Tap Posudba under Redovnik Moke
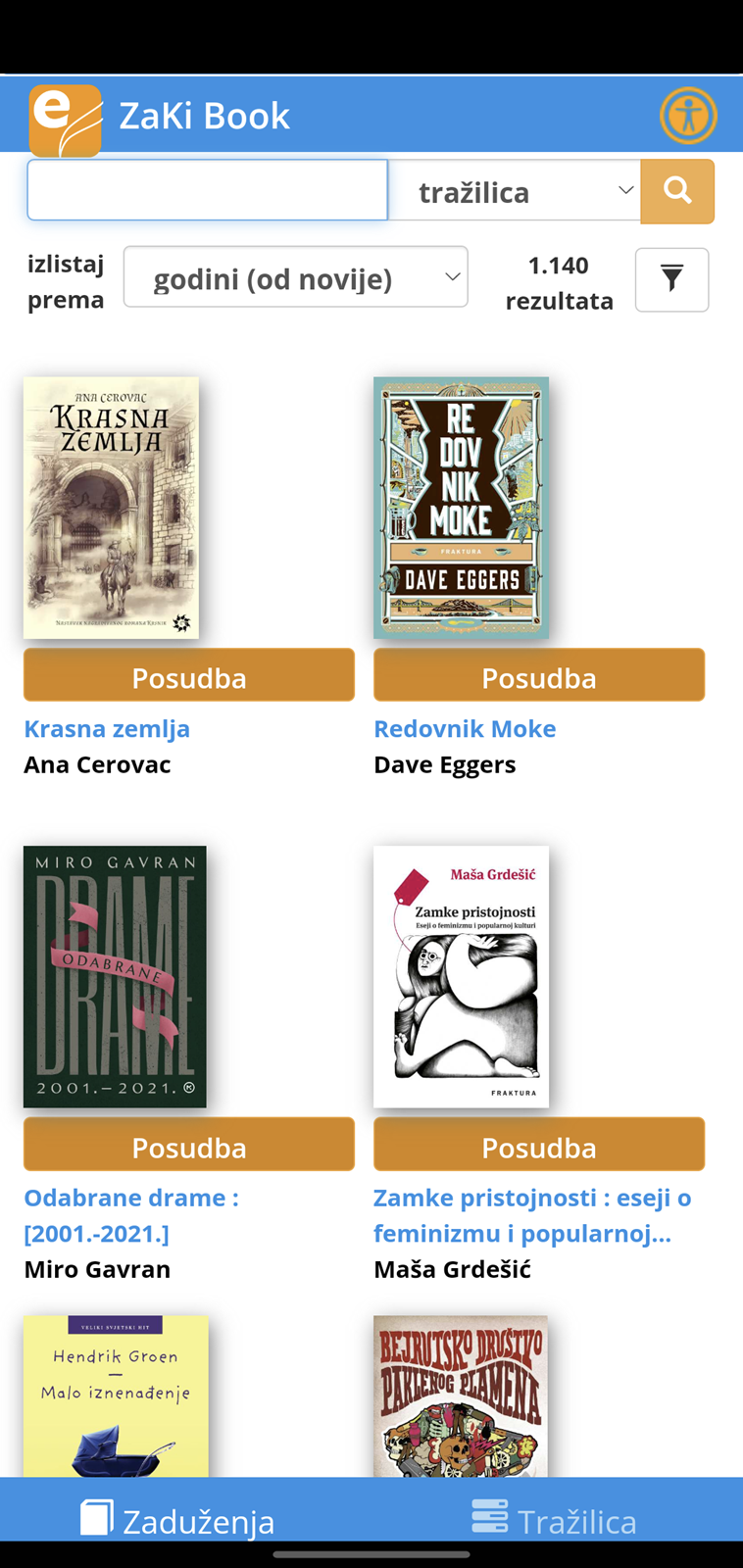This screenshot has height=1568, width=743. tap(539, 675)
